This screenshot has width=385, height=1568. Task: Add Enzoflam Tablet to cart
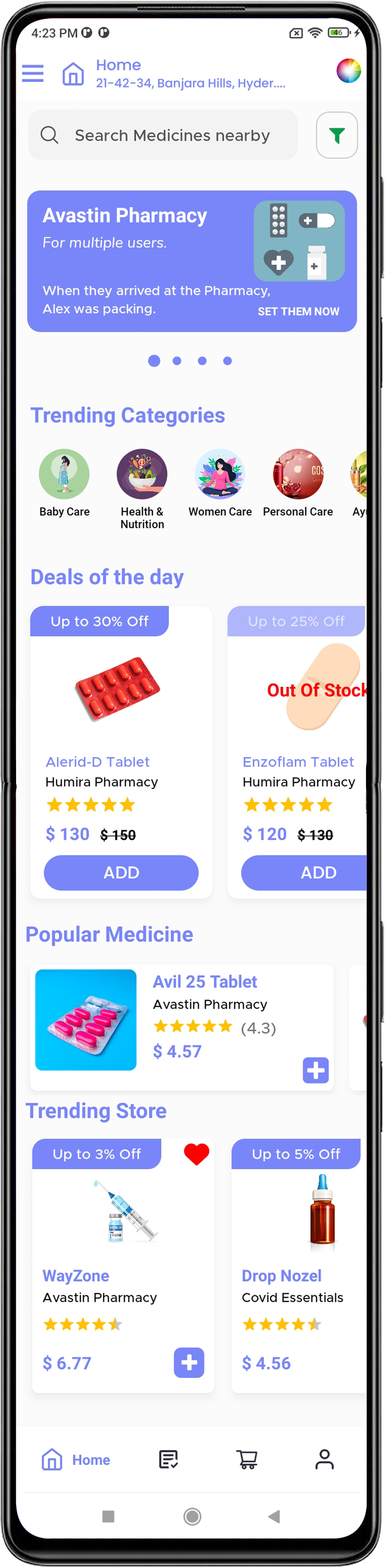coord(311,872)
